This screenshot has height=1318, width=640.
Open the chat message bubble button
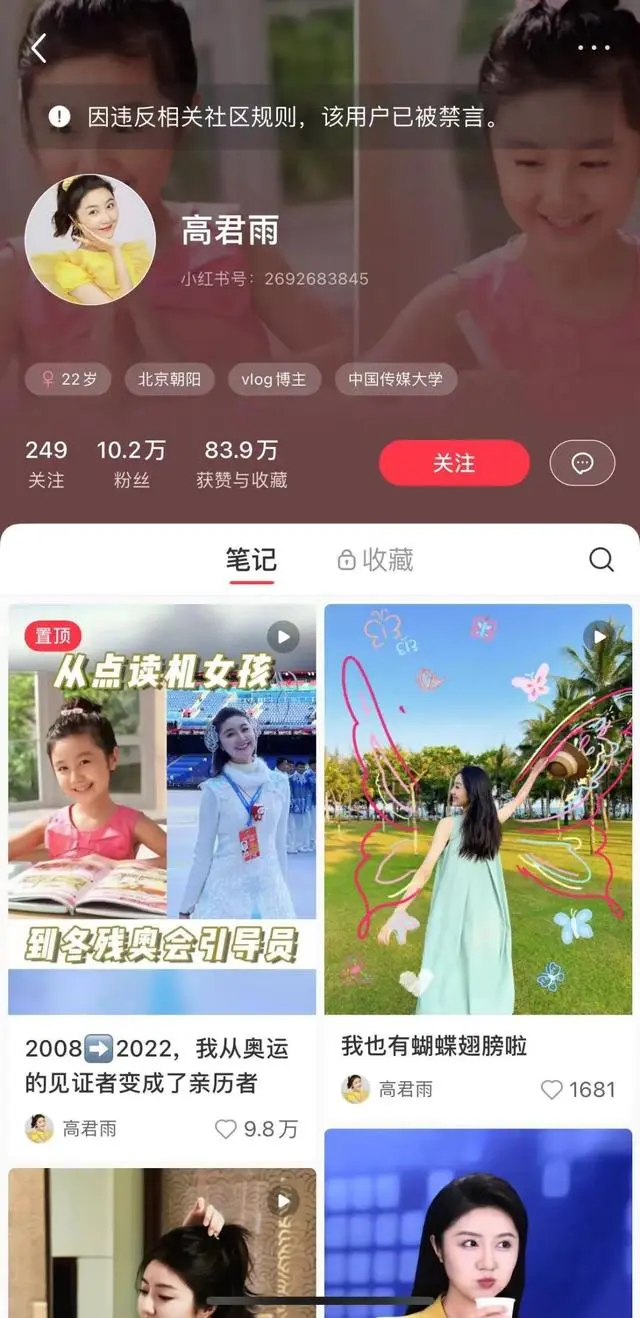(582, 463)
